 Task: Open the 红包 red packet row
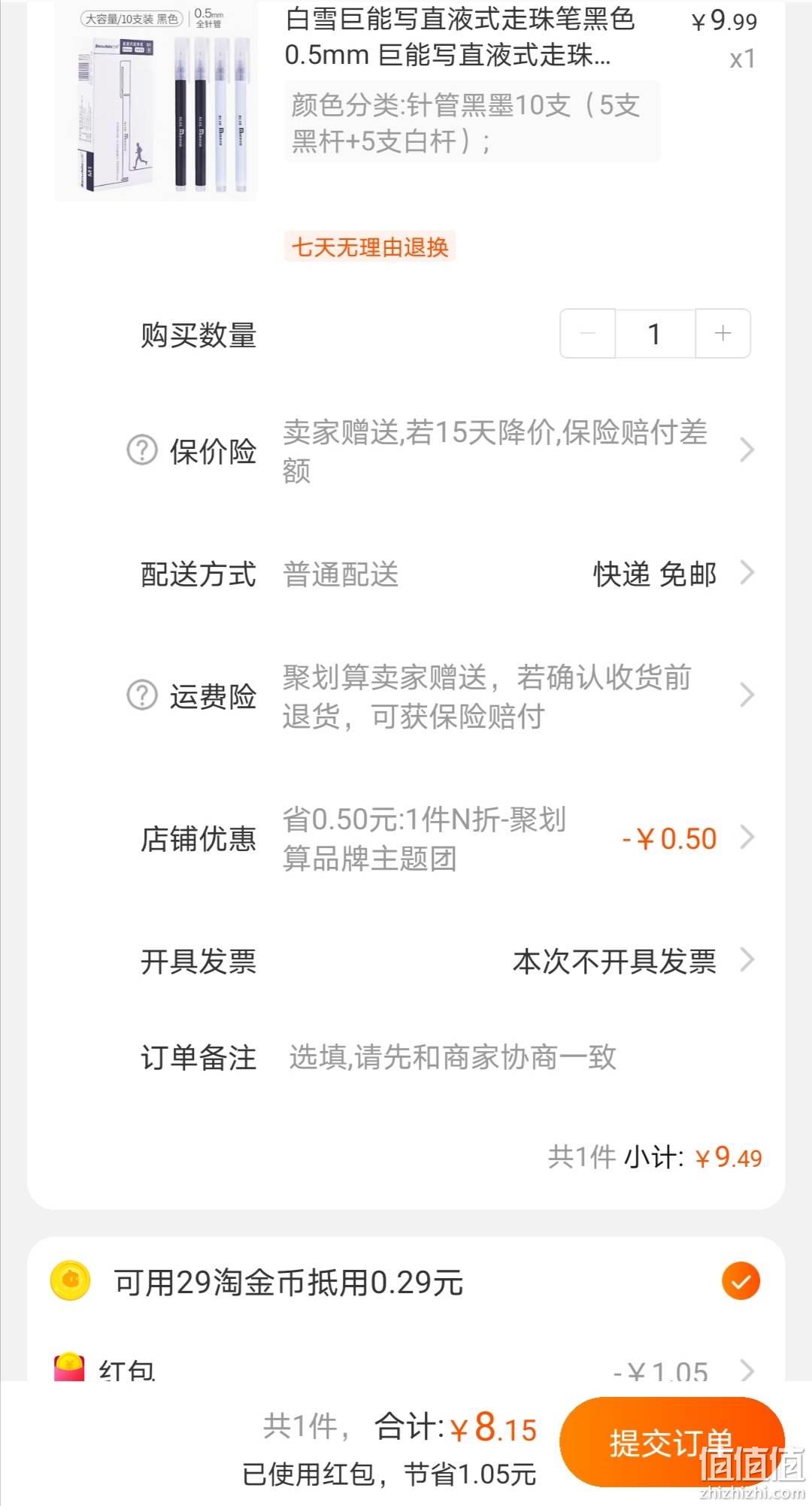[406, 1370]
